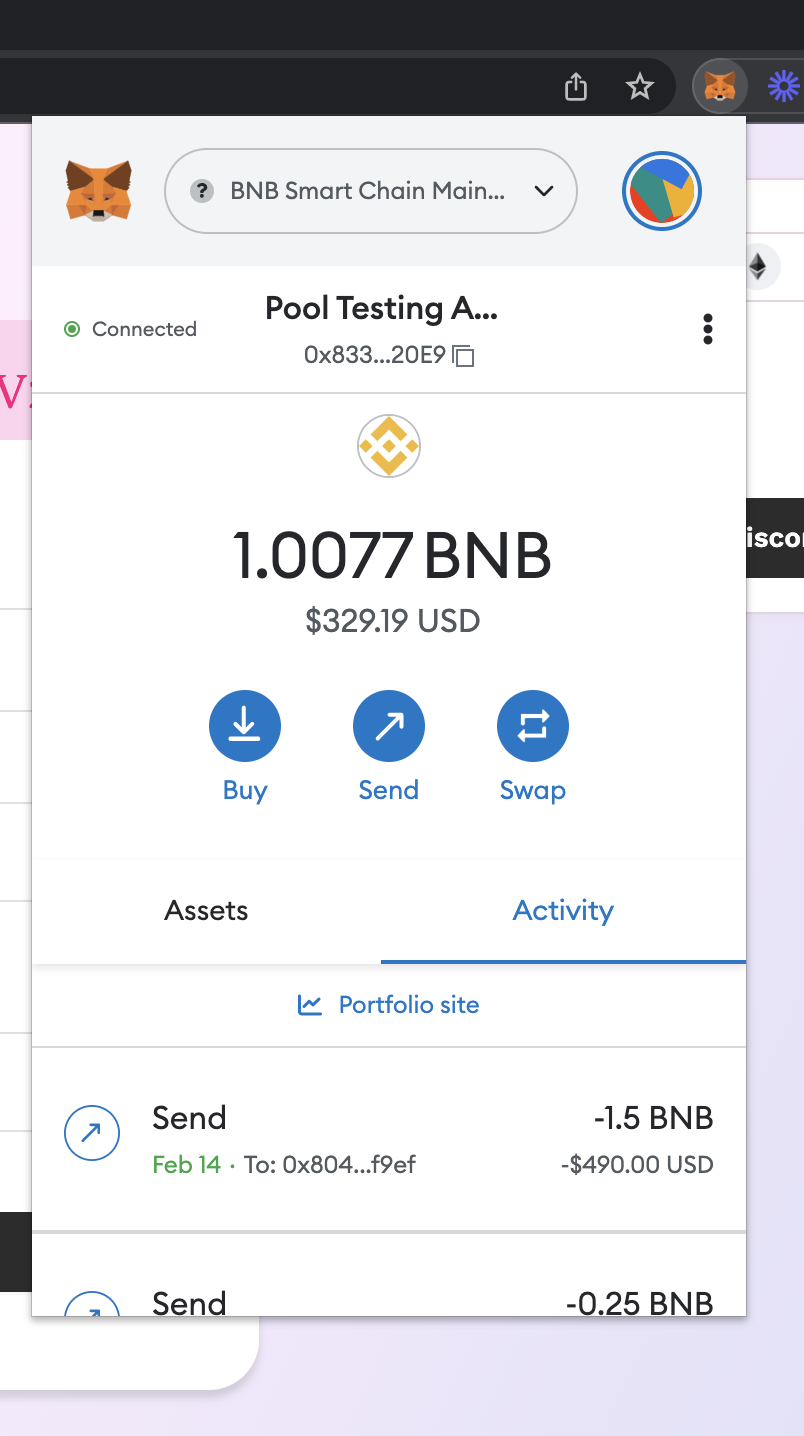804x1436 pixels.
Task: Check the Connected site status
Action: 131,329
